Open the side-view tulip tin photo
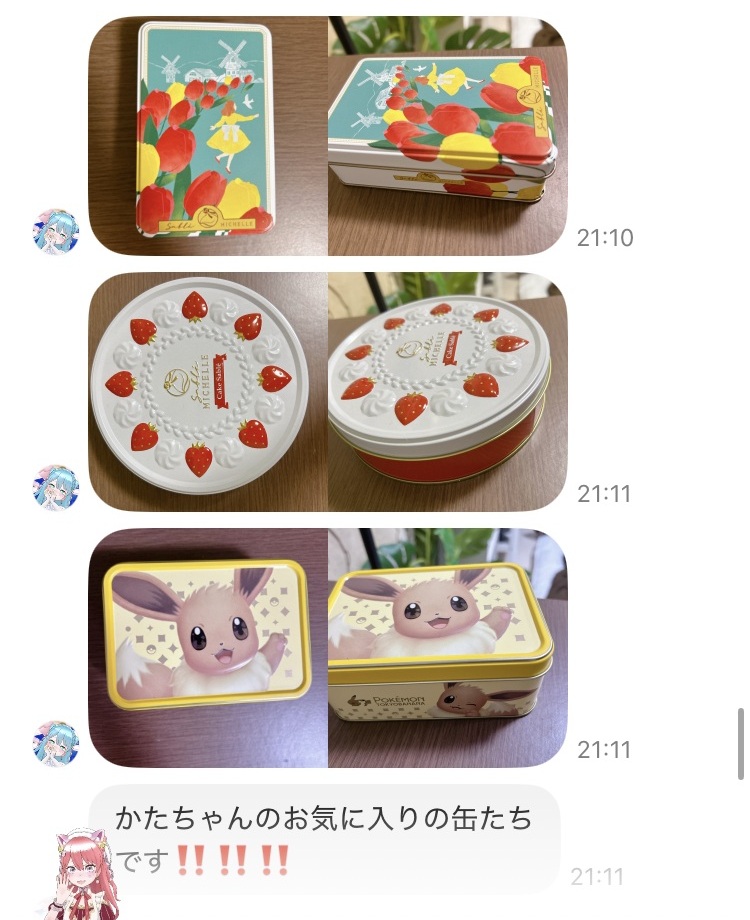This screenshot has width=750, height=920. click(447, 135)
